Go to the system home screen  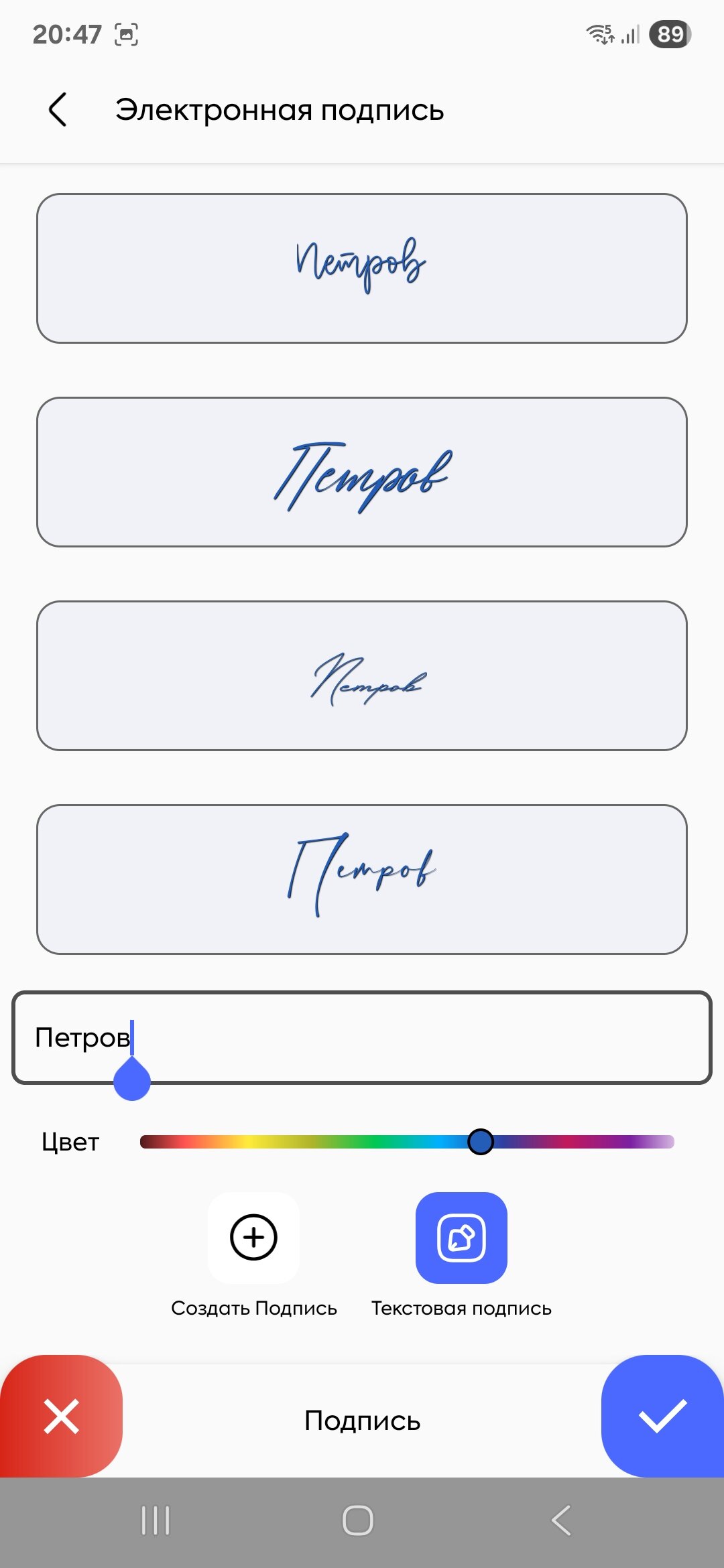(358, 1520)
